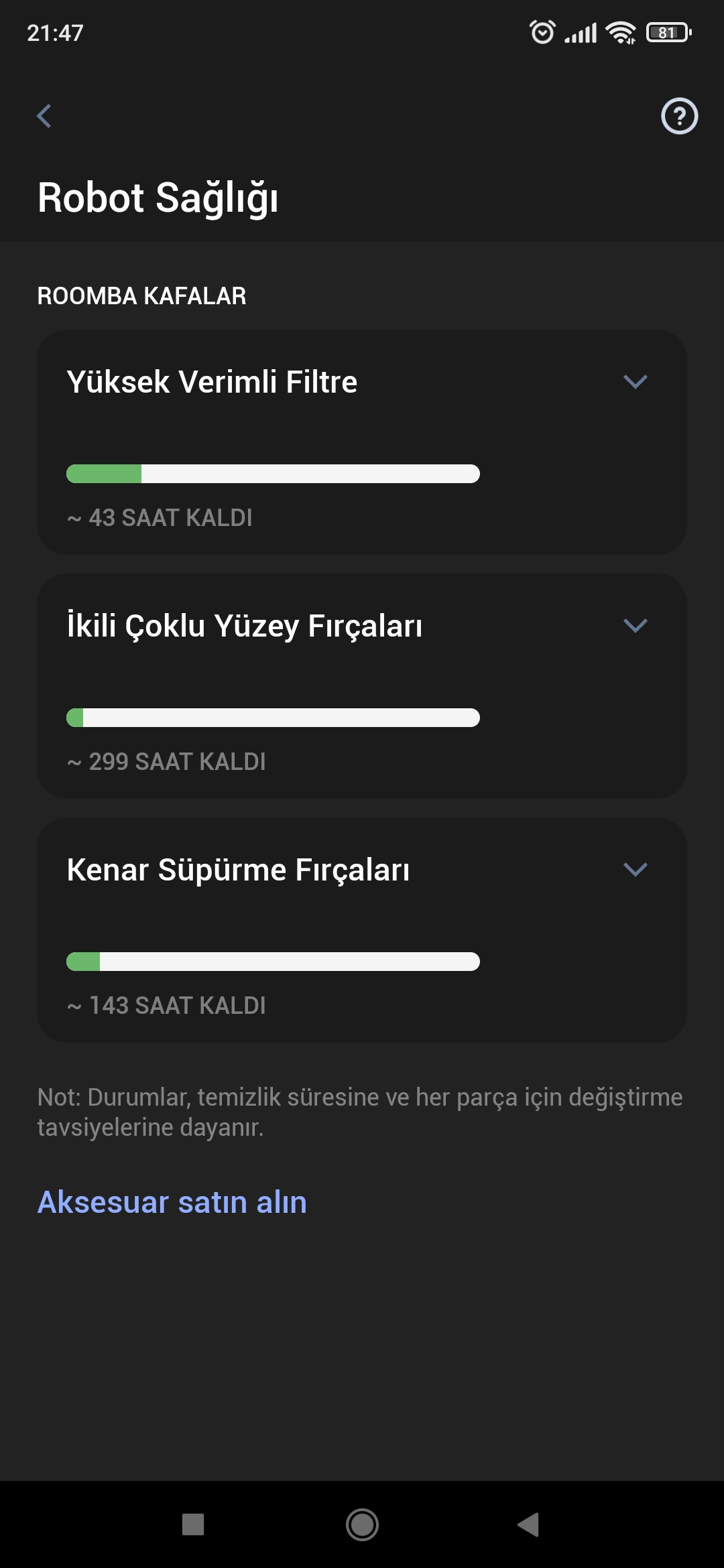The image size is (724, 1568).
Task: Expand Kenar Süpürme Fırçaları details
Action: (635, 869)
